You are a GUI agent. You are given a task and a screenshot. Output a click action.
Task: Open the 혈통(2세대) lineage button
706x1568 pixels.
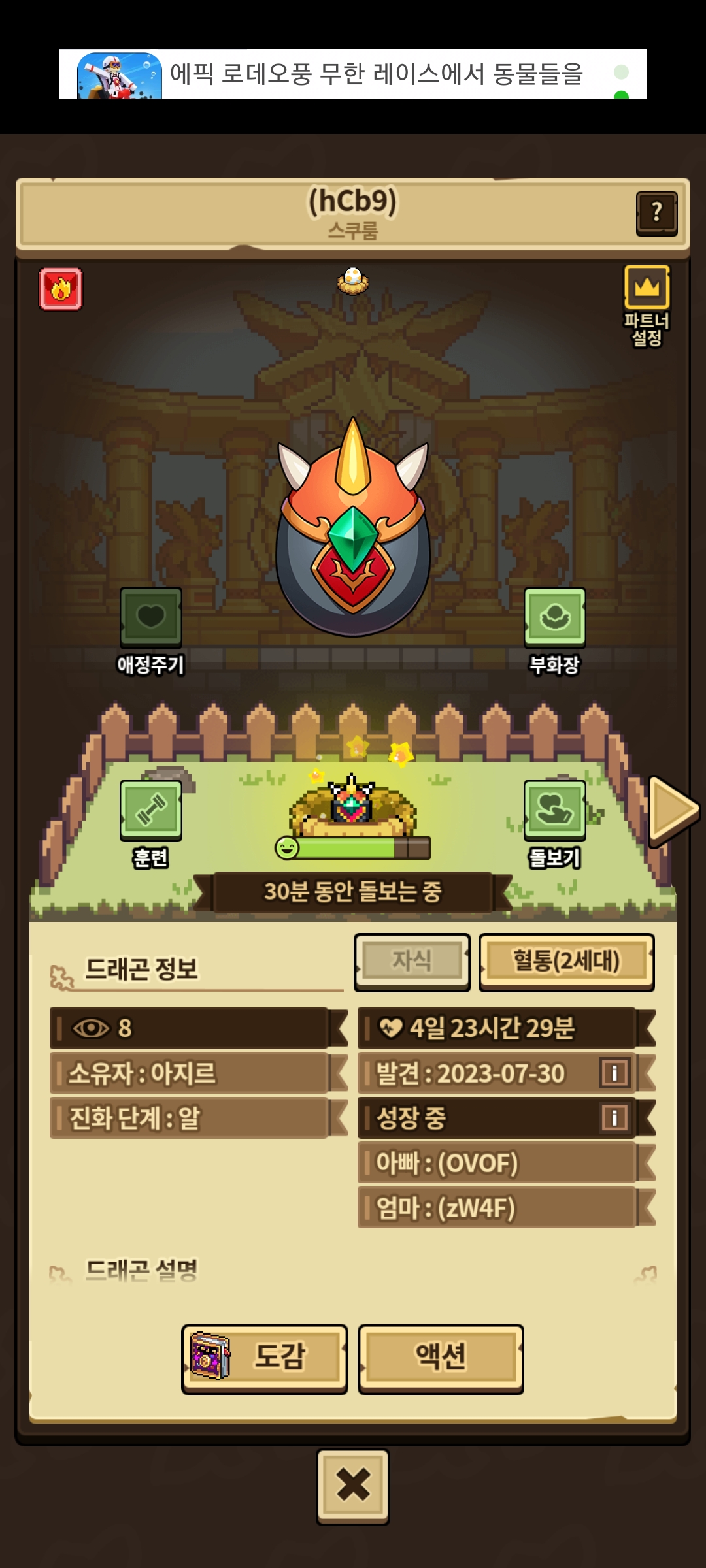pyautogui.click(x=566, y=962)
